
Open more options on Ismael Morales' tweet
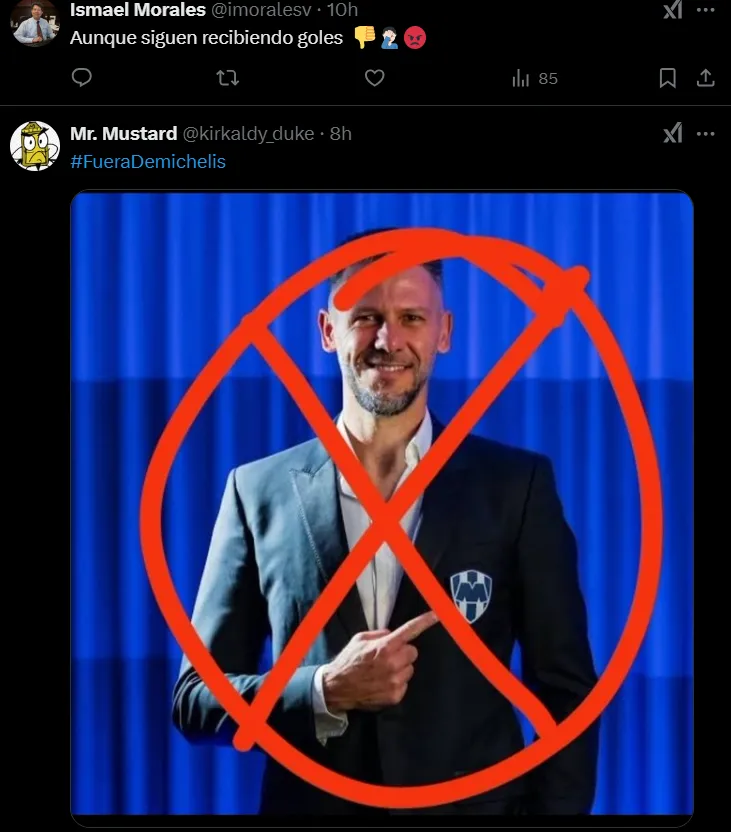[x=706, y=10]
